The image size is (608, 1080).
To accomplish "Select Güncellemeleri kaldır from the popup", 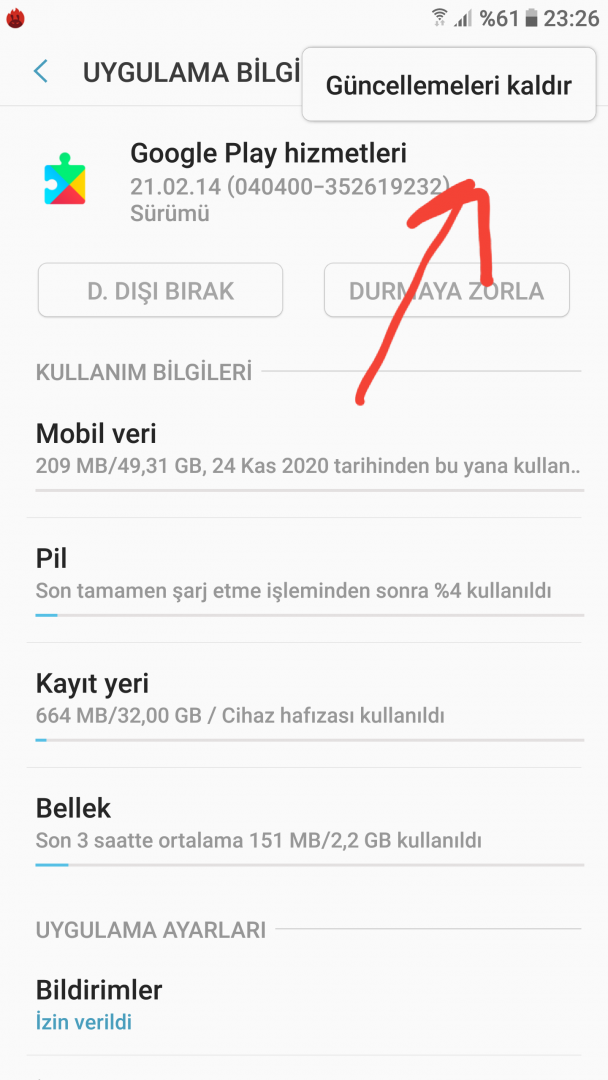I will 449,85.
